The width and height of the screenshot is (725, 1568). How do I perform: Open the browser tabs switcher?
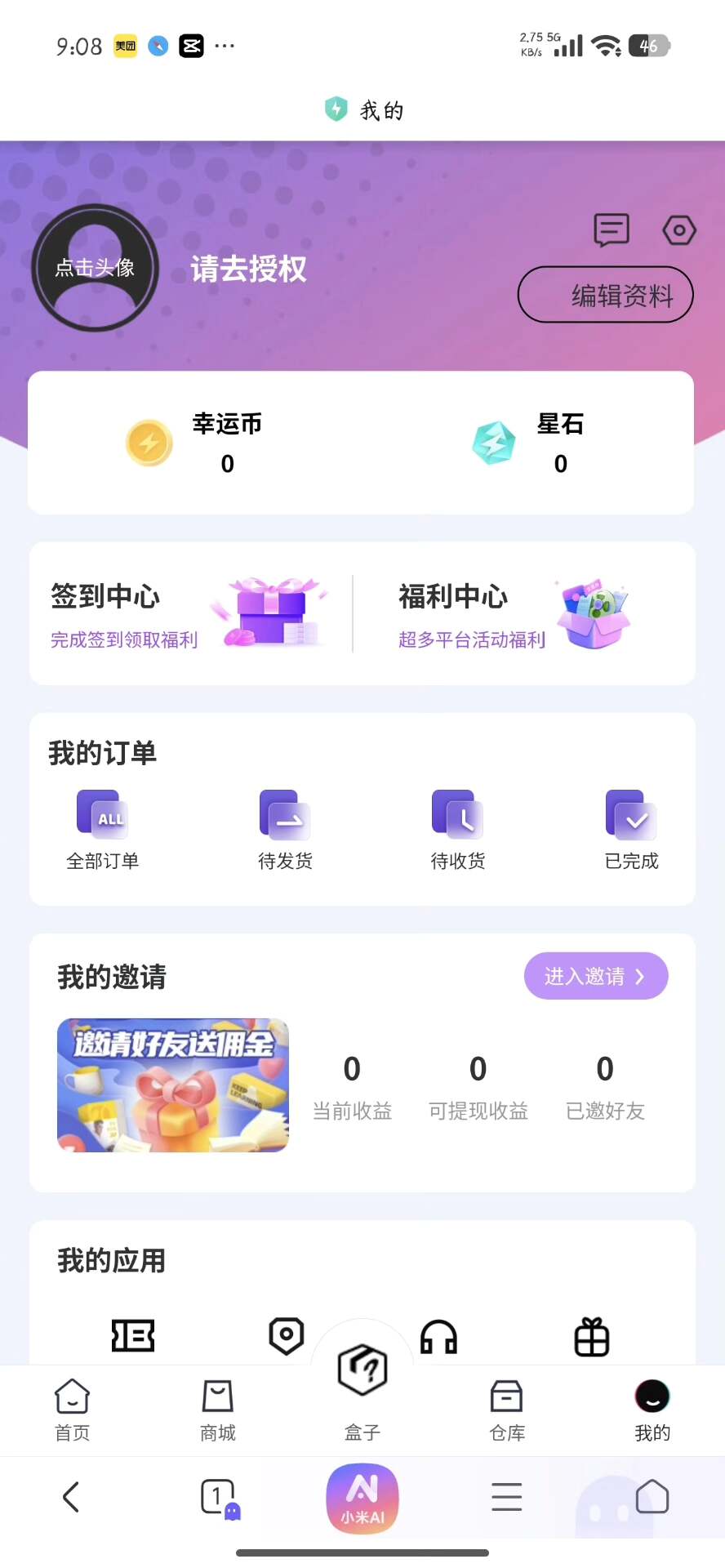218,1497
